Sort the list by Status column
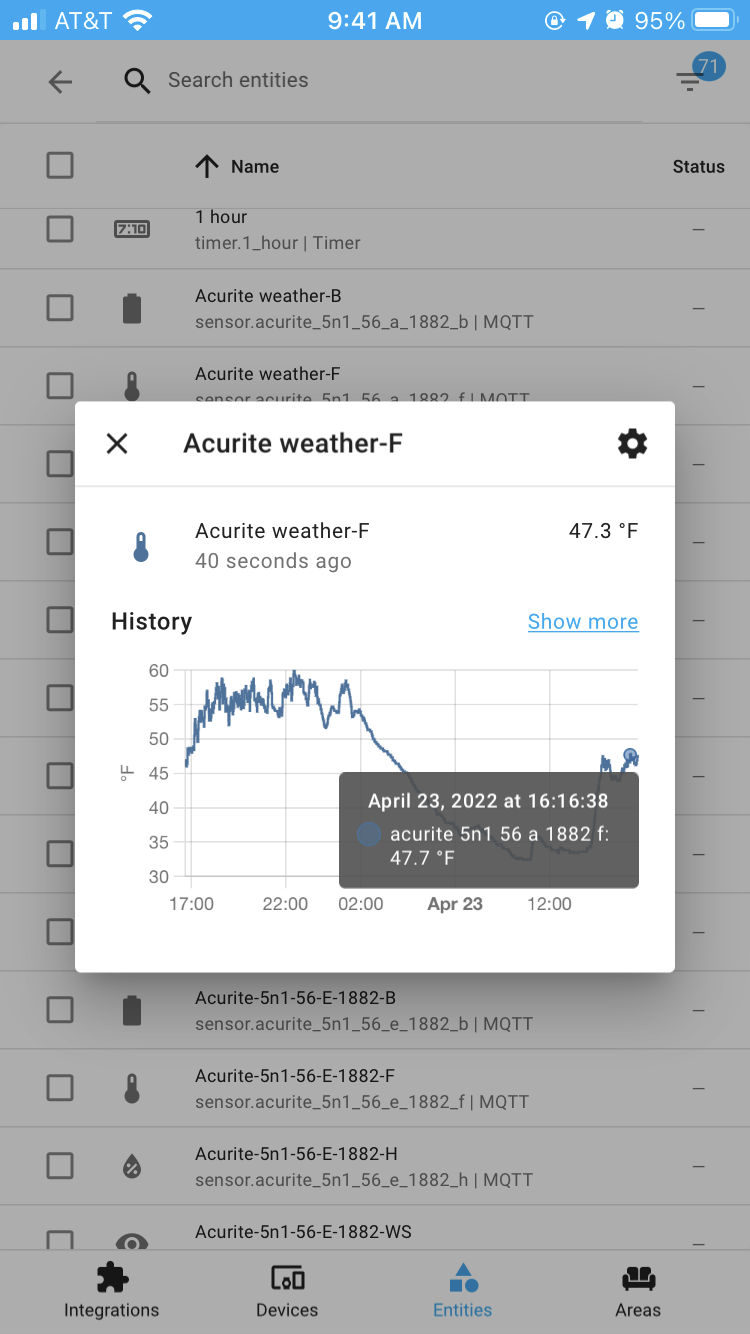 (x=698, y=166)
